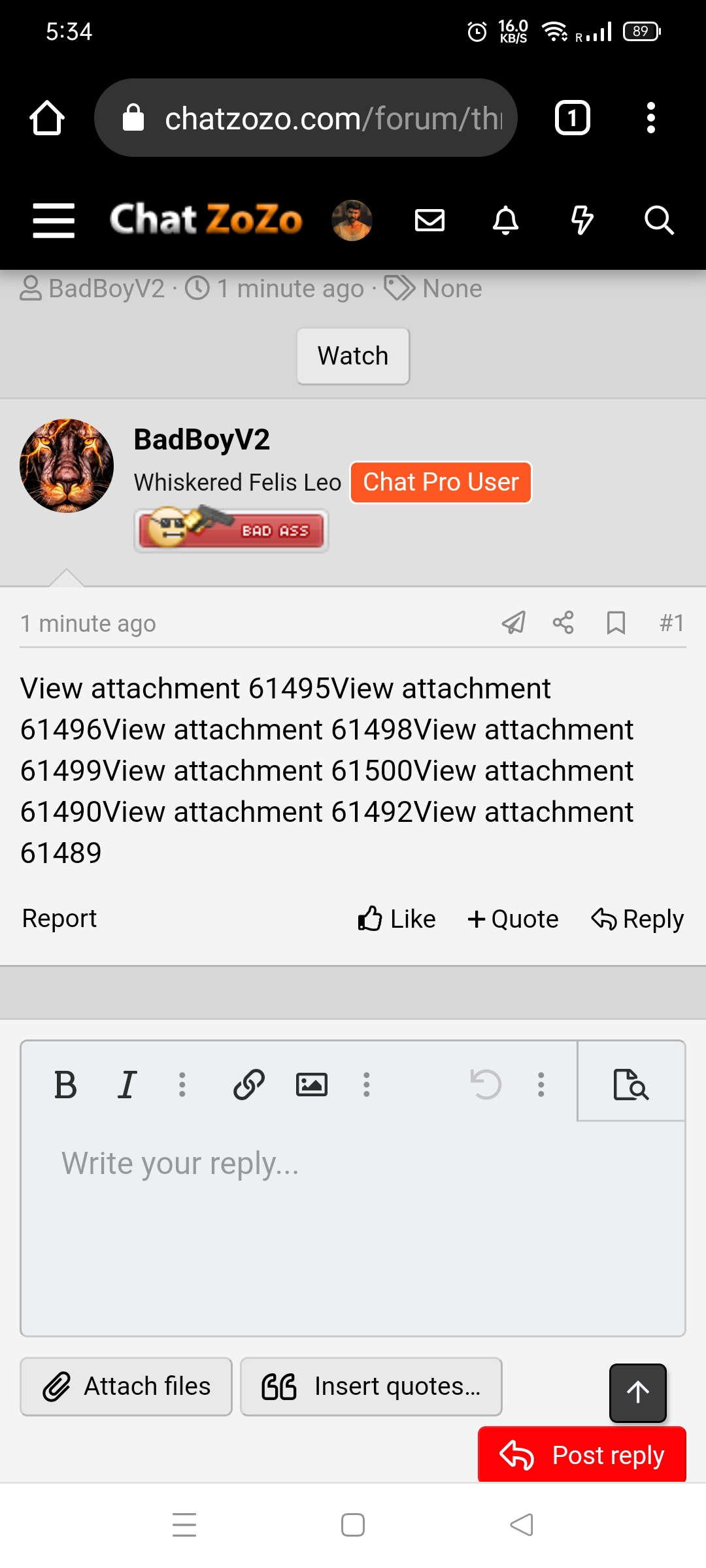
Task: Open the forum search
Action: click(x=658, y=220)
